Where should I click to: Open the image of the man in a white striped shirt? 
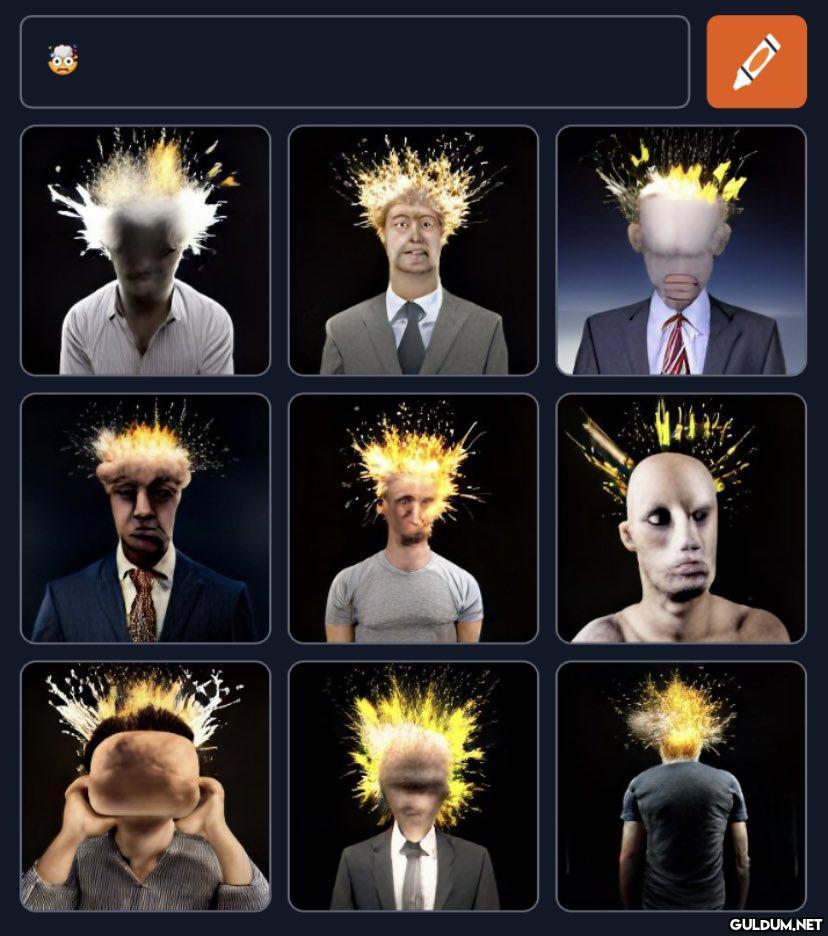coord(145,250)
